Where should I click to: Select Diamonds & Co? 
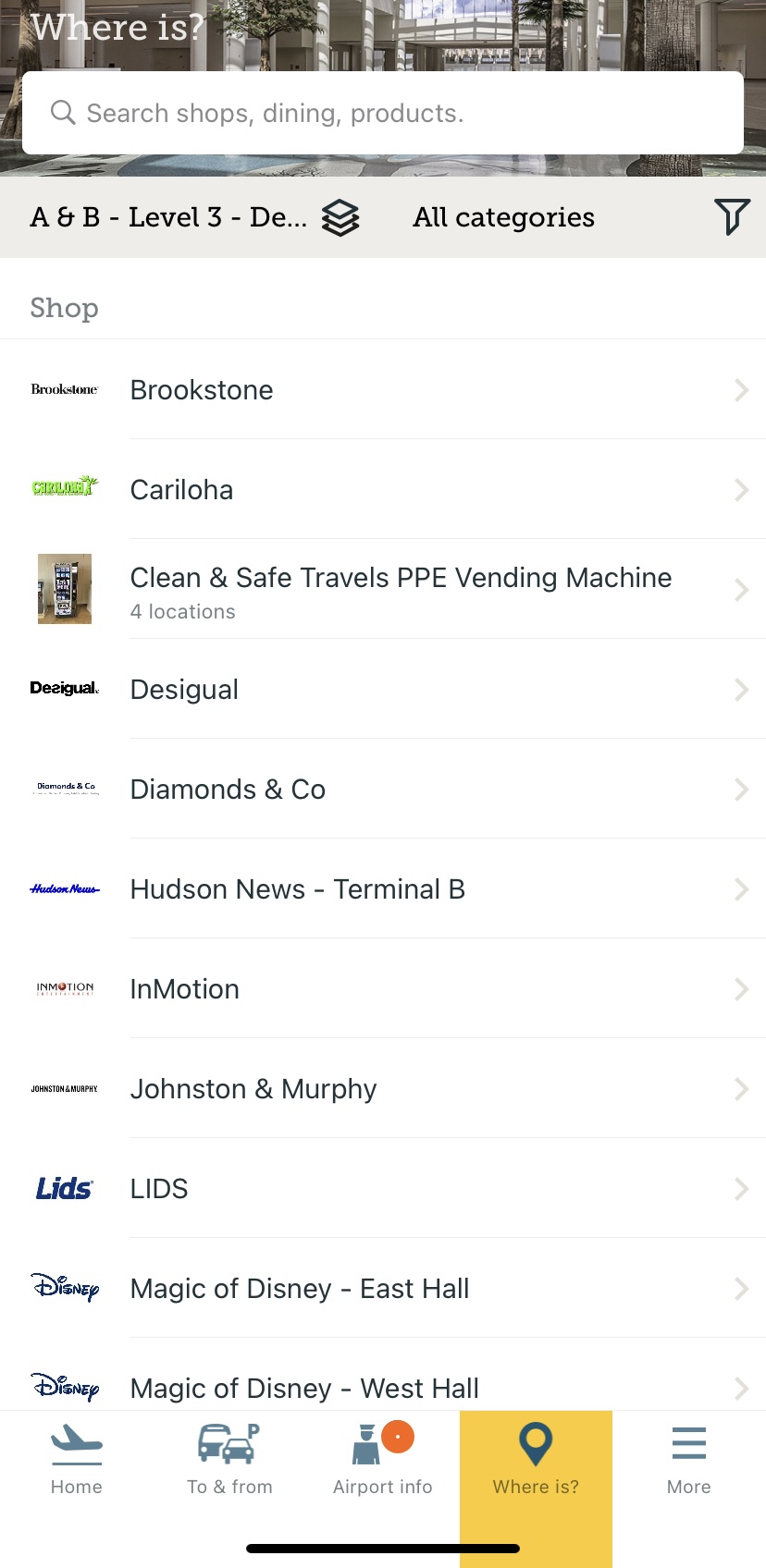383,790
